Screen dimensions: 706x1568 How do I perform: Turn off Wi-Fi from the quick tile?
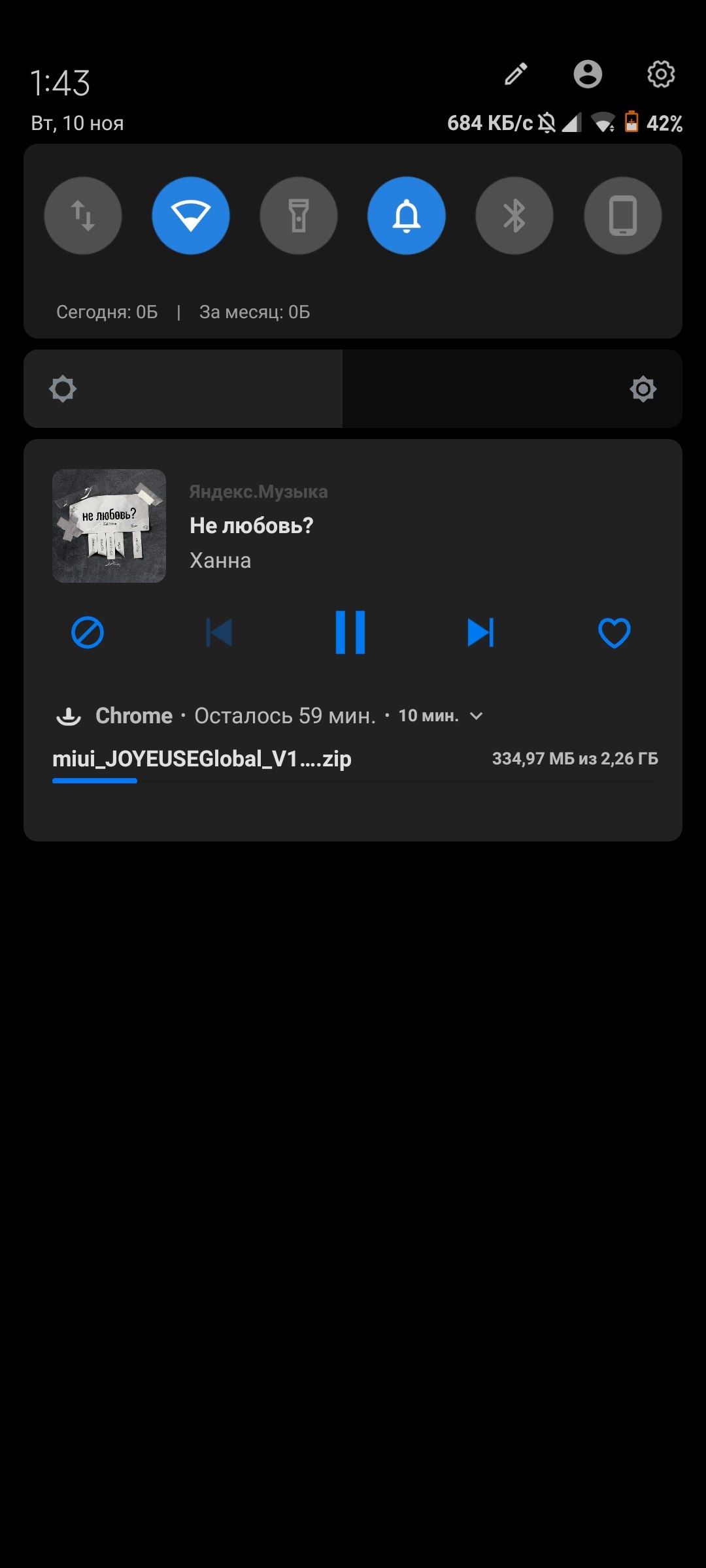tap(191, 216)
